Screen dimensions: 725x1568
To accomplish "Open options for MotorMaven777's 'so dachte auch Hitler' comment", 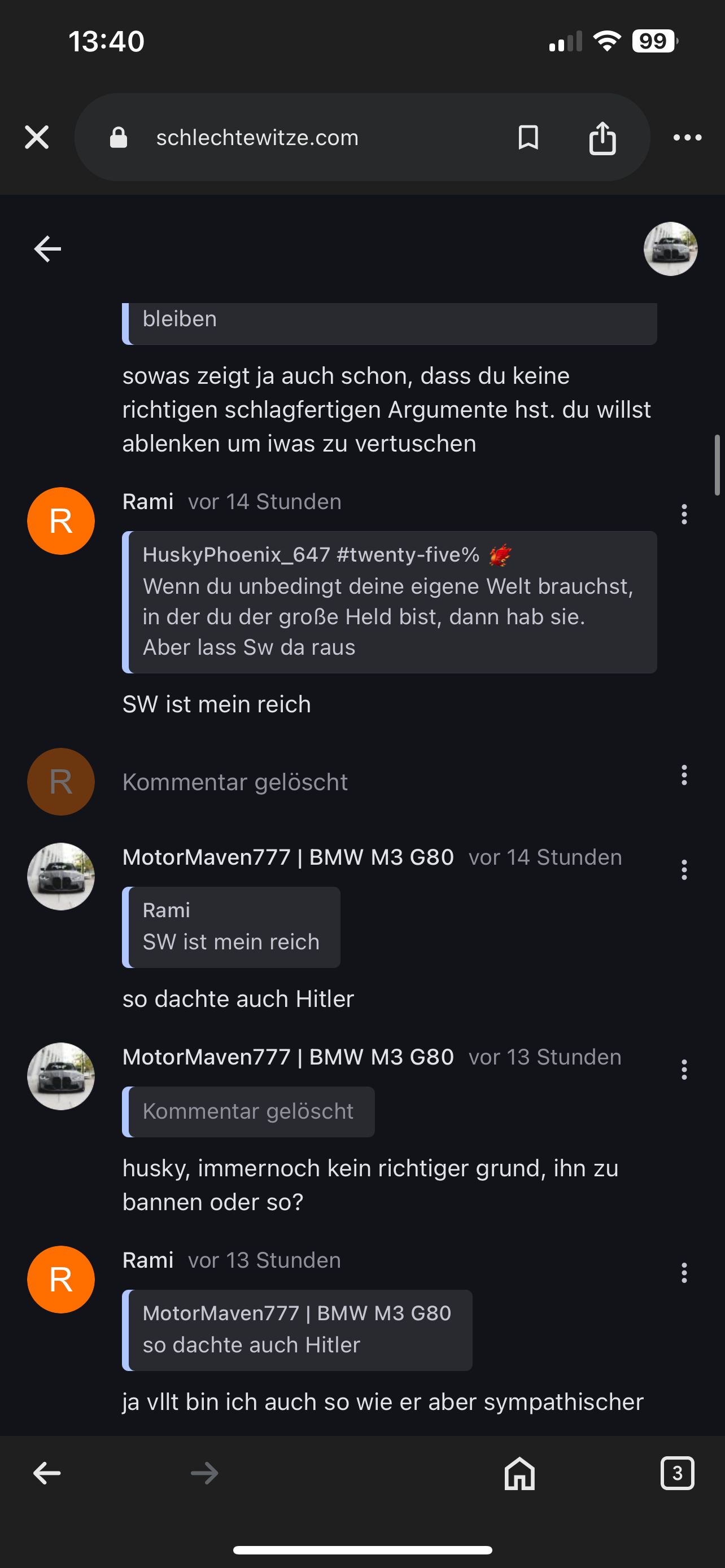I will coord(684,870).
